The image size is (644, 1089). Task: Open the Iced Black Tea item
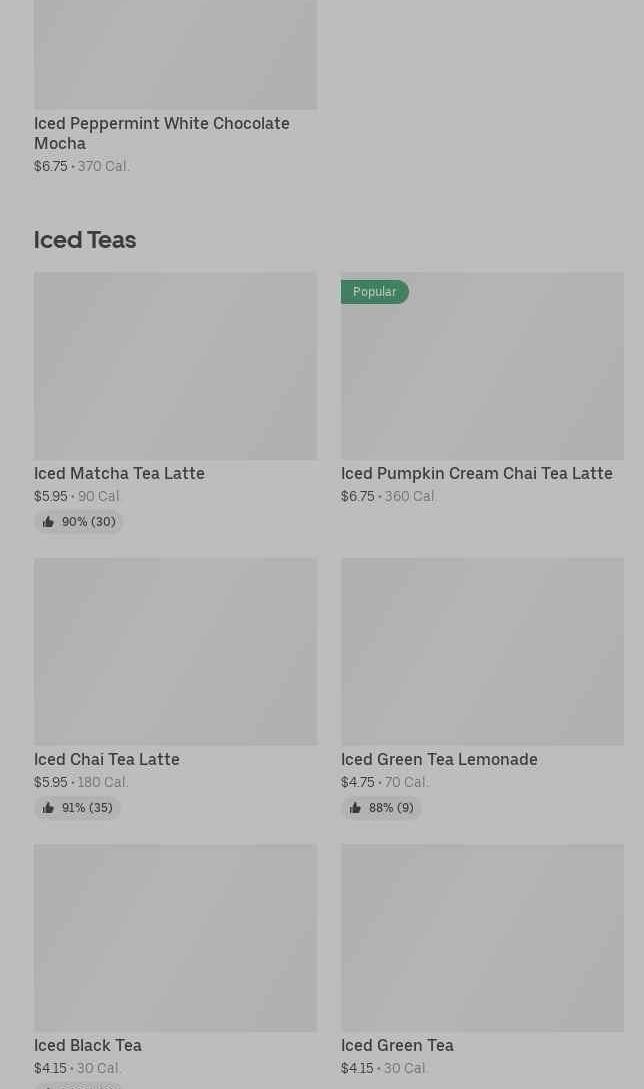click(175, 965)
